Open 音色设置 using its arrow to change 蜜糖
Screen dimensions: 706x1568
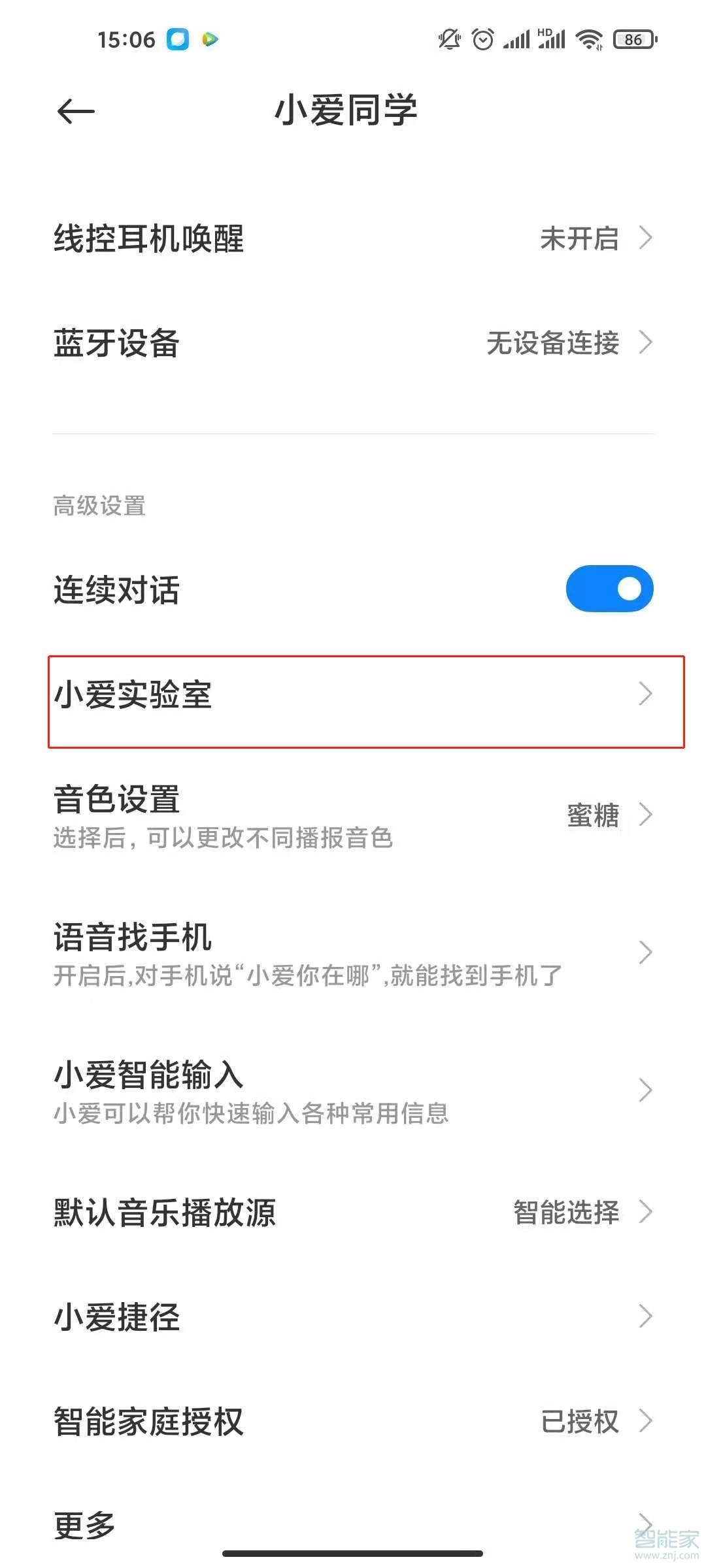pyautogui.click(x=645, y=815)
